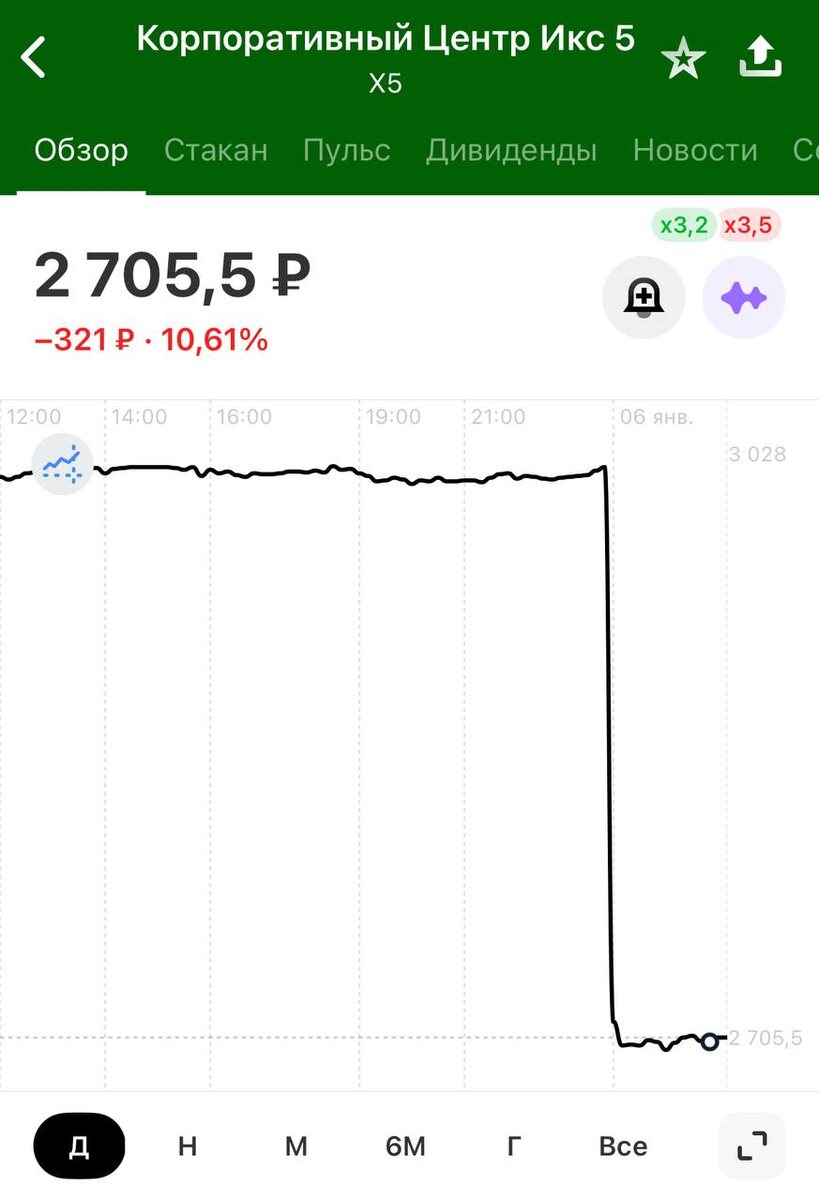Add X5 to favorites with star icon
This screenshot has width=819, height=1200.
[684, 57]
